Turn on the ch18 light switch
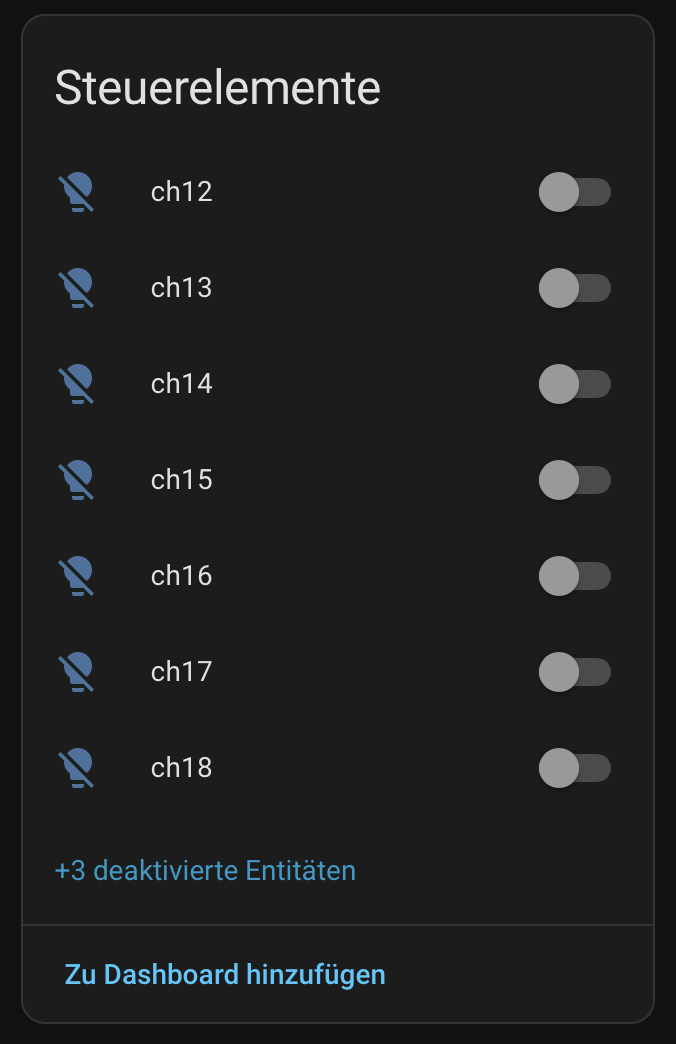This screenshot has height=1044, width=676. (574, 768)
